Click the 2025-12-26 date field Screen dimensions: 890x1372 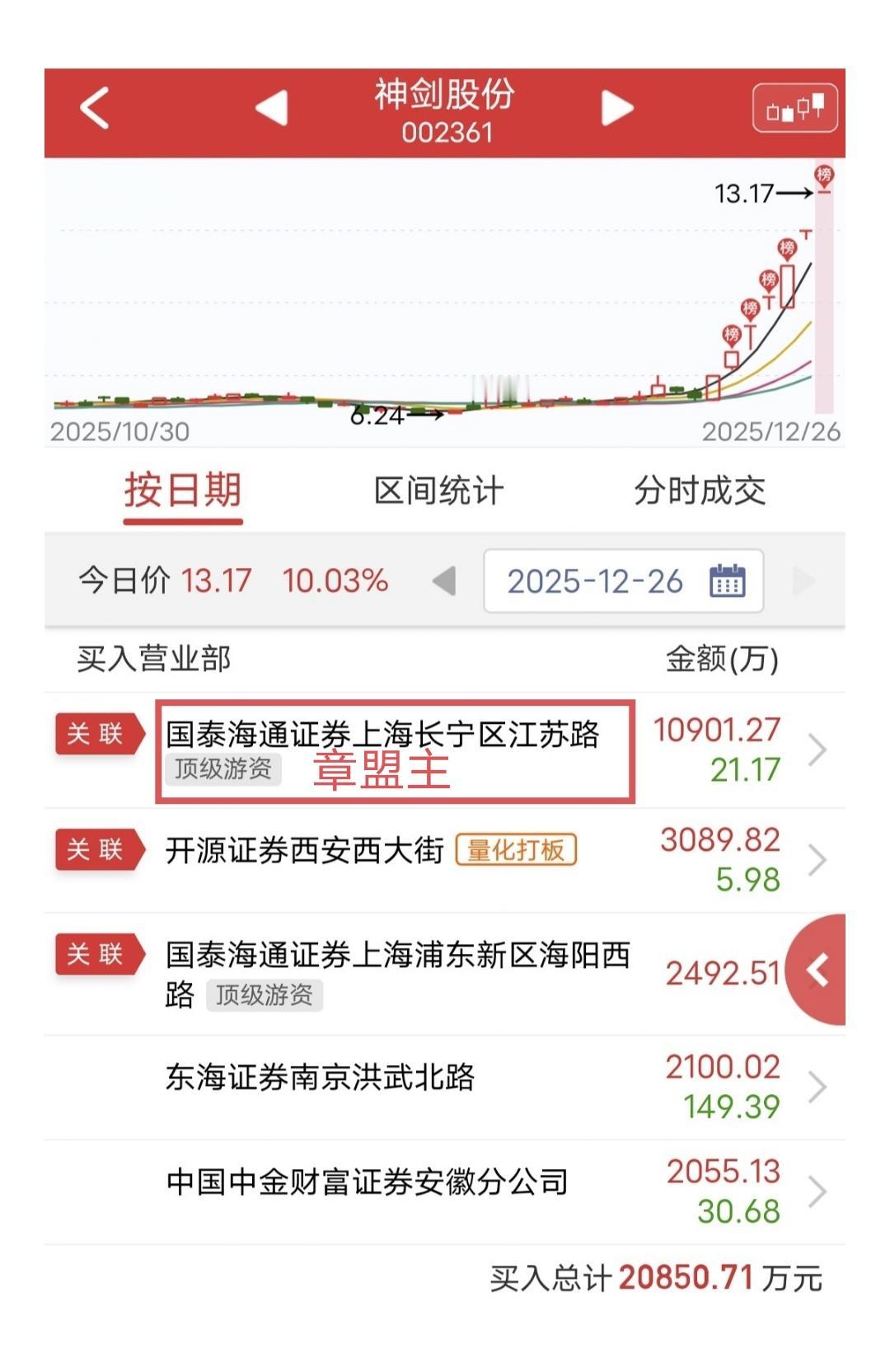tap(596, 580)
